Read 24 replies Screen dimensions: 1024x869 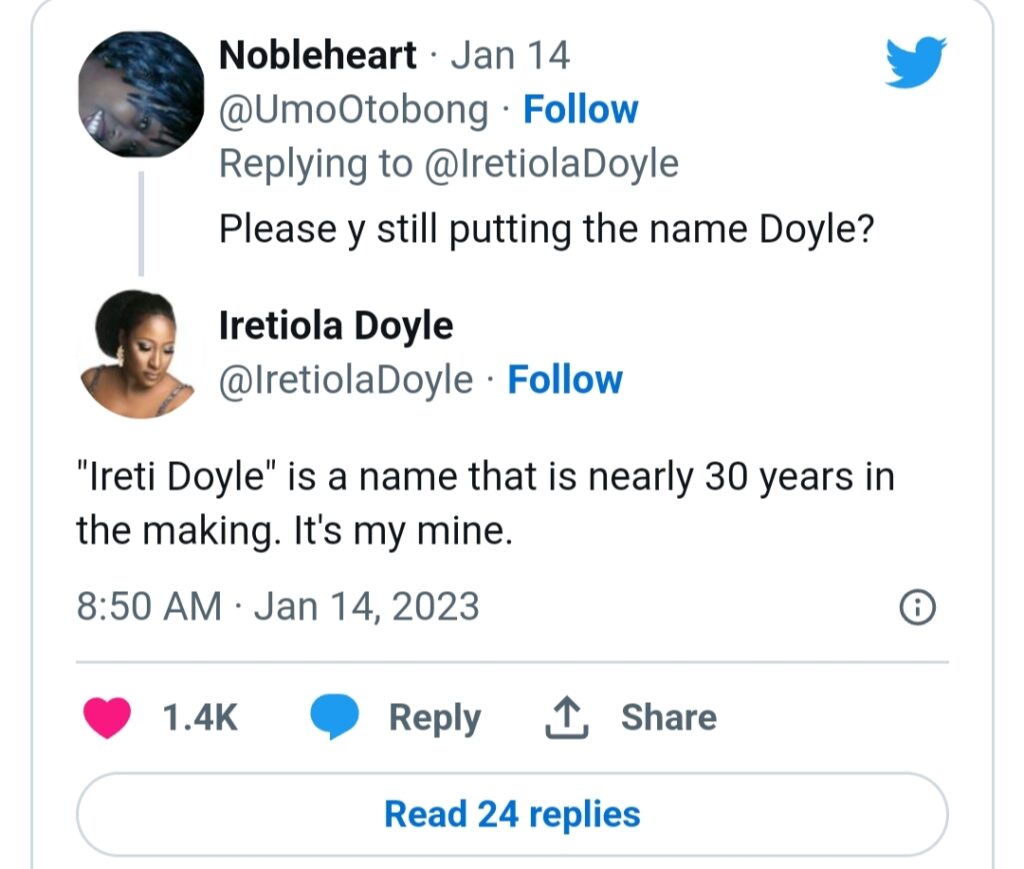click(511, 814)
